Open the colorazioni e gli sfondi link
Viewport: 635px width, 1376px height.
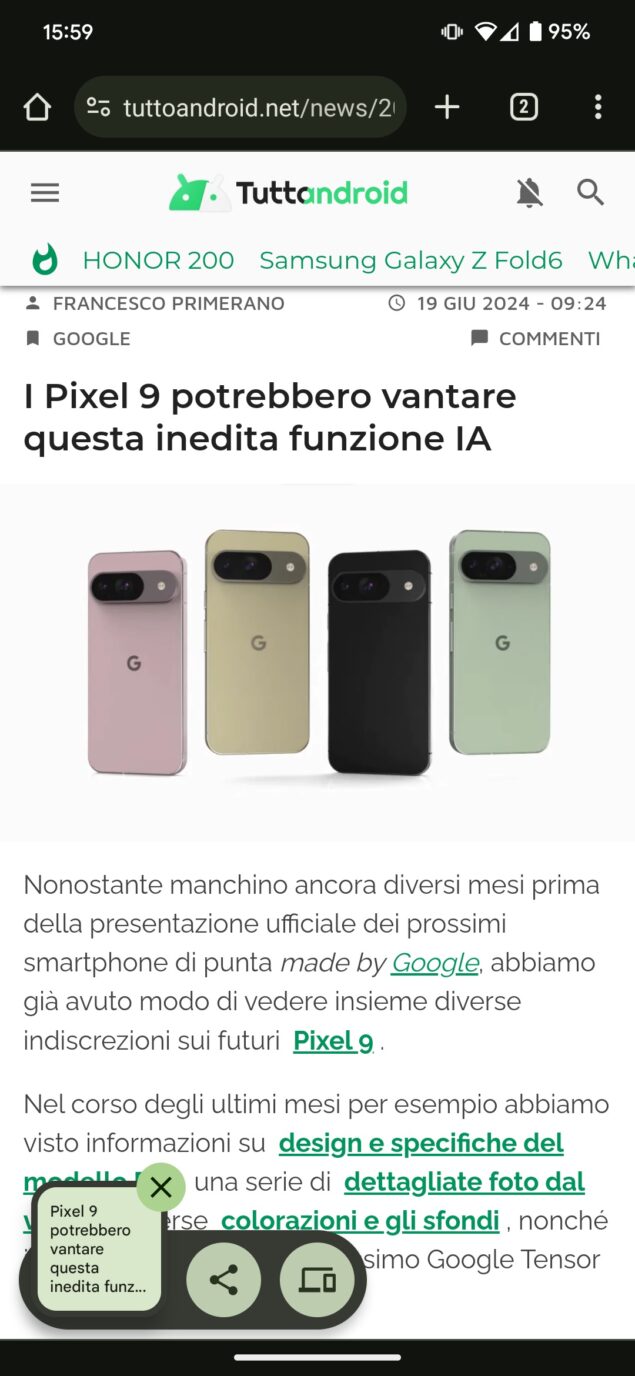click(360, 1221)
